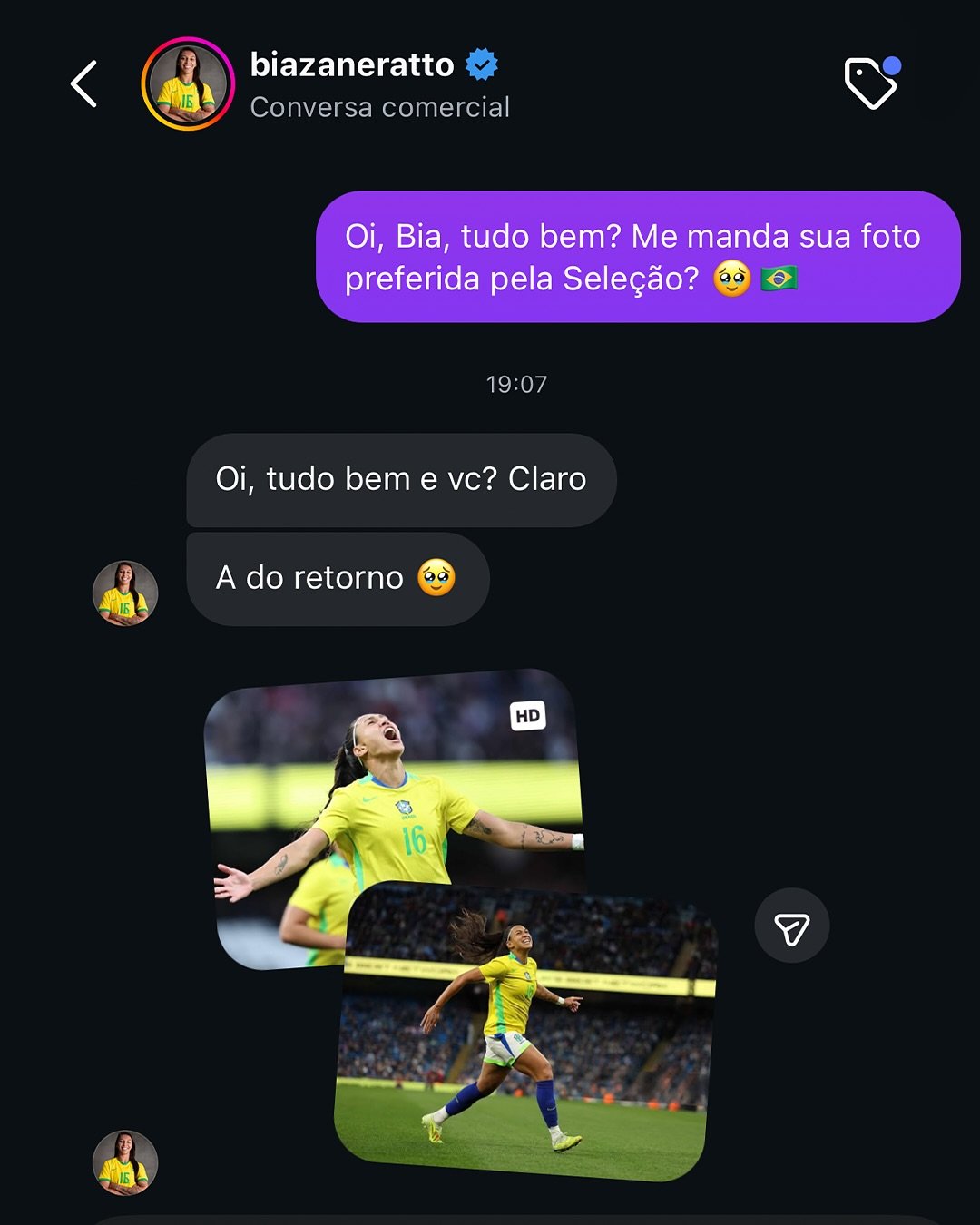Viewport: 980px width, 1225px height.
Task: View biazaneratto profile from username header
Action: [x=352, y=65]
